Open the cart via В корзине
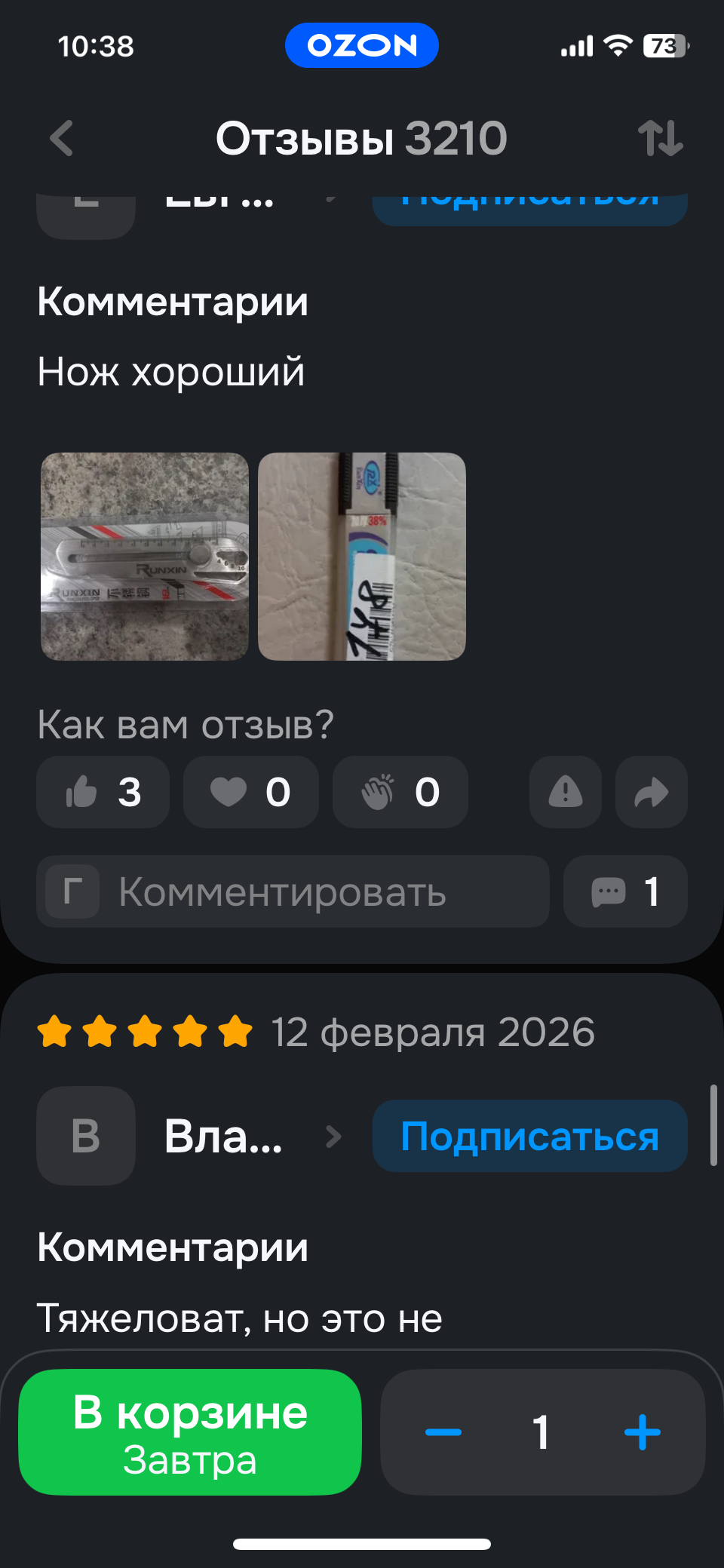The image size is (724, 1568). [x=190, y=1431]
